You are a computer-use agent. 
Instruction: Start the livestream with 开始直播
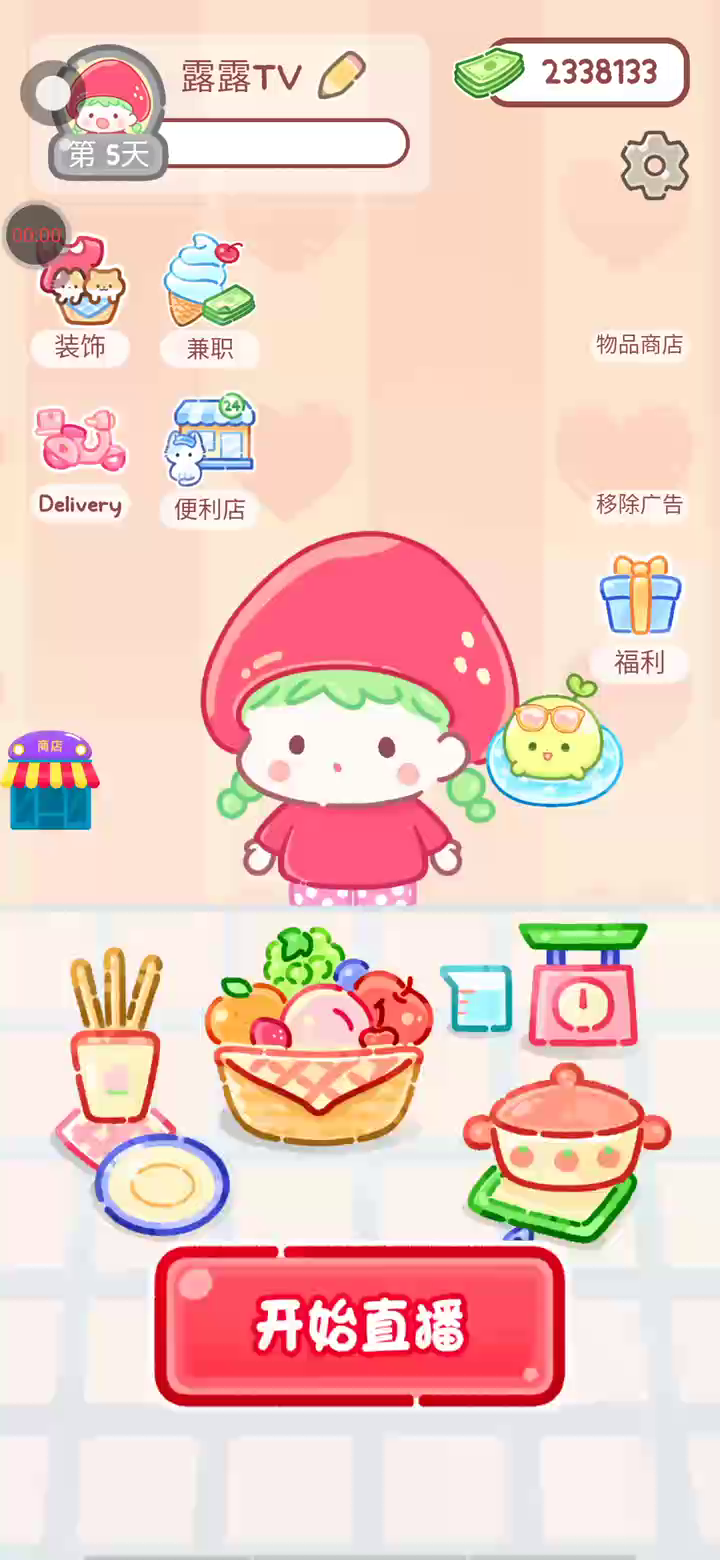360,1326
